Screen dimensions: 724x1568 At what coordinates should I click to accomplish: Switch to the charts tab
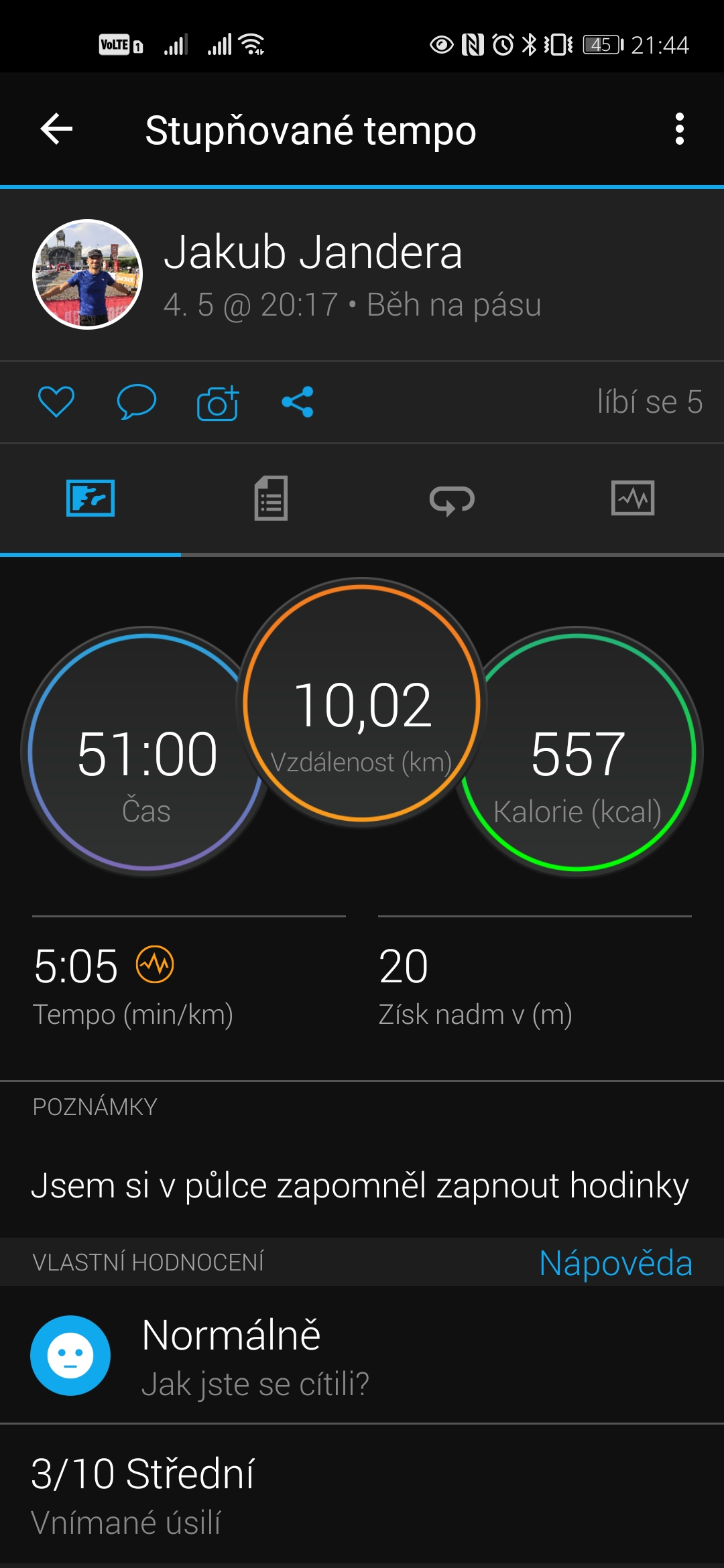point(633,498)
